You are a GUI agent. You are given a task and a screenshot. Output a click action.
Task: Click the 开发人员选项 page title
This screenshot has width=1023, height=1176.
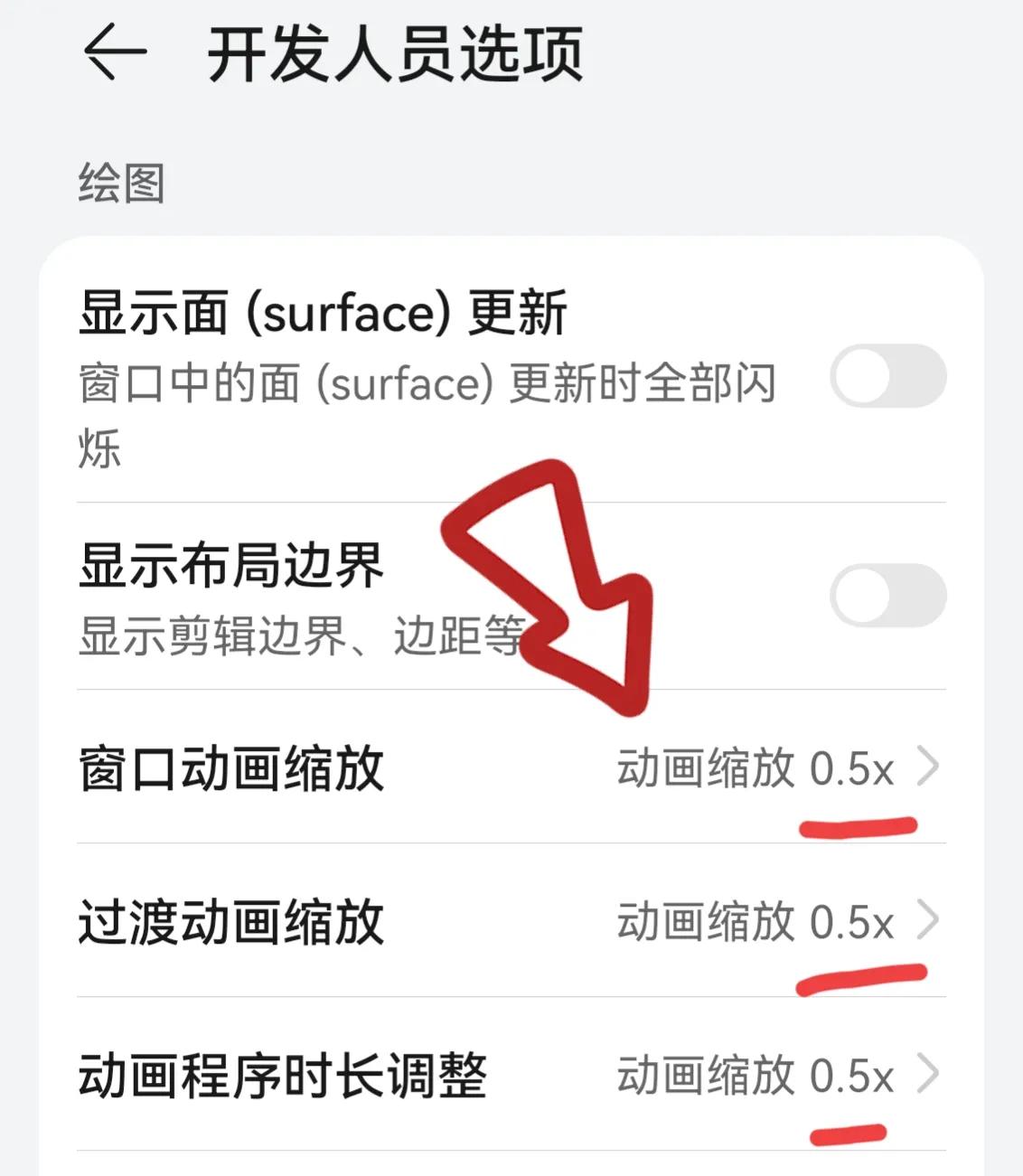click(392, 54)
